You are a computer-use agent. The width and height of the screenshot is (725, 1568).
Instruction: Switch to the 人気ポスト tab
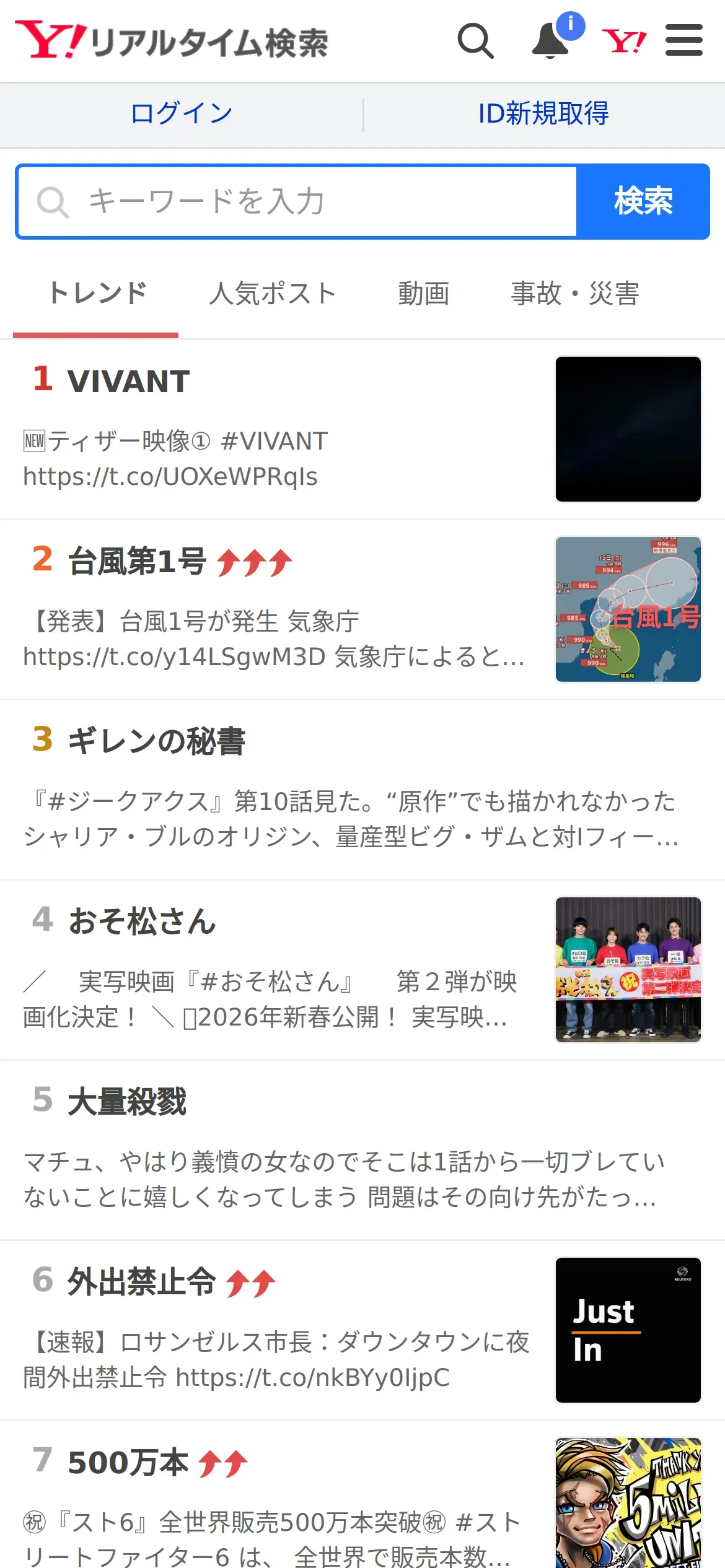click(x=273, y=294)
